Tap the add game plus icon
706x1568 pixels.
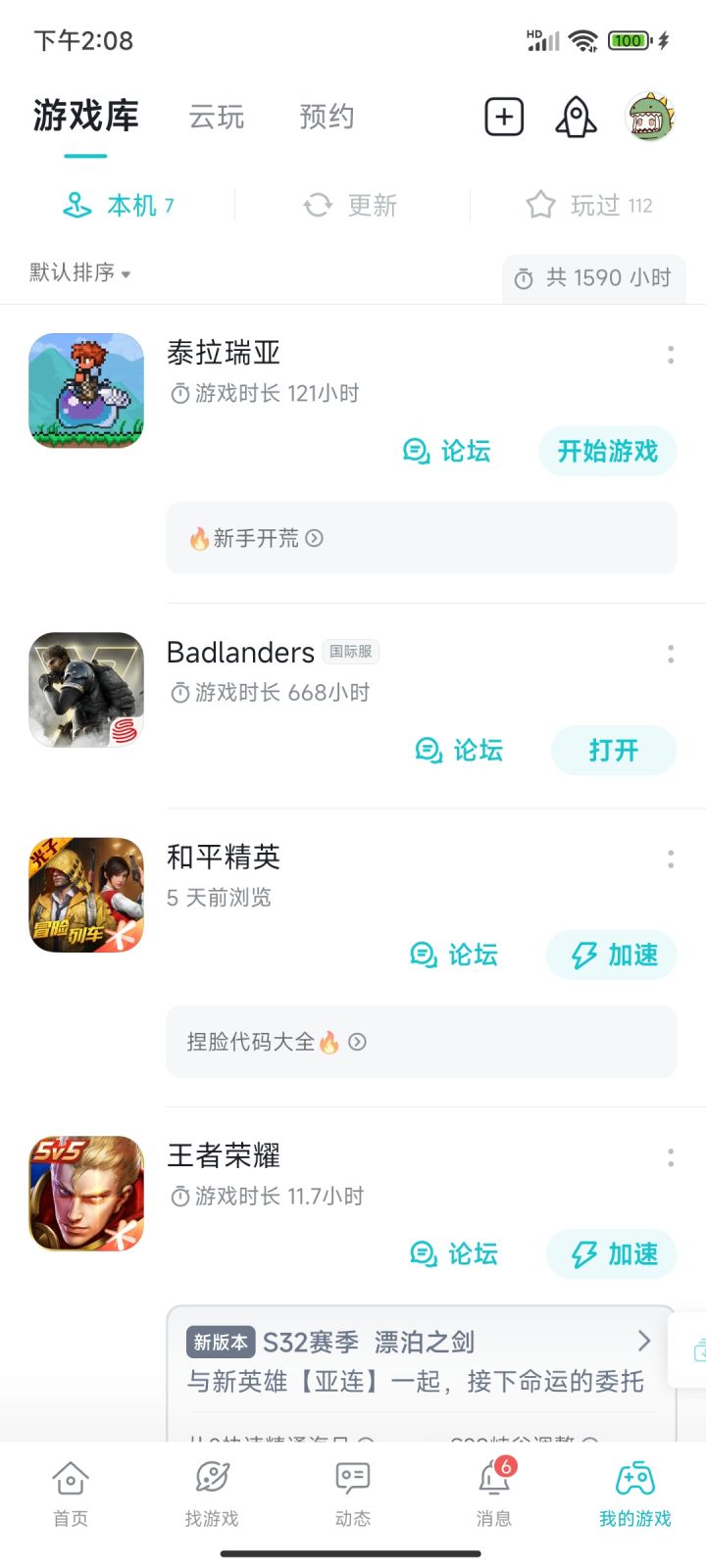click(504, 118)
